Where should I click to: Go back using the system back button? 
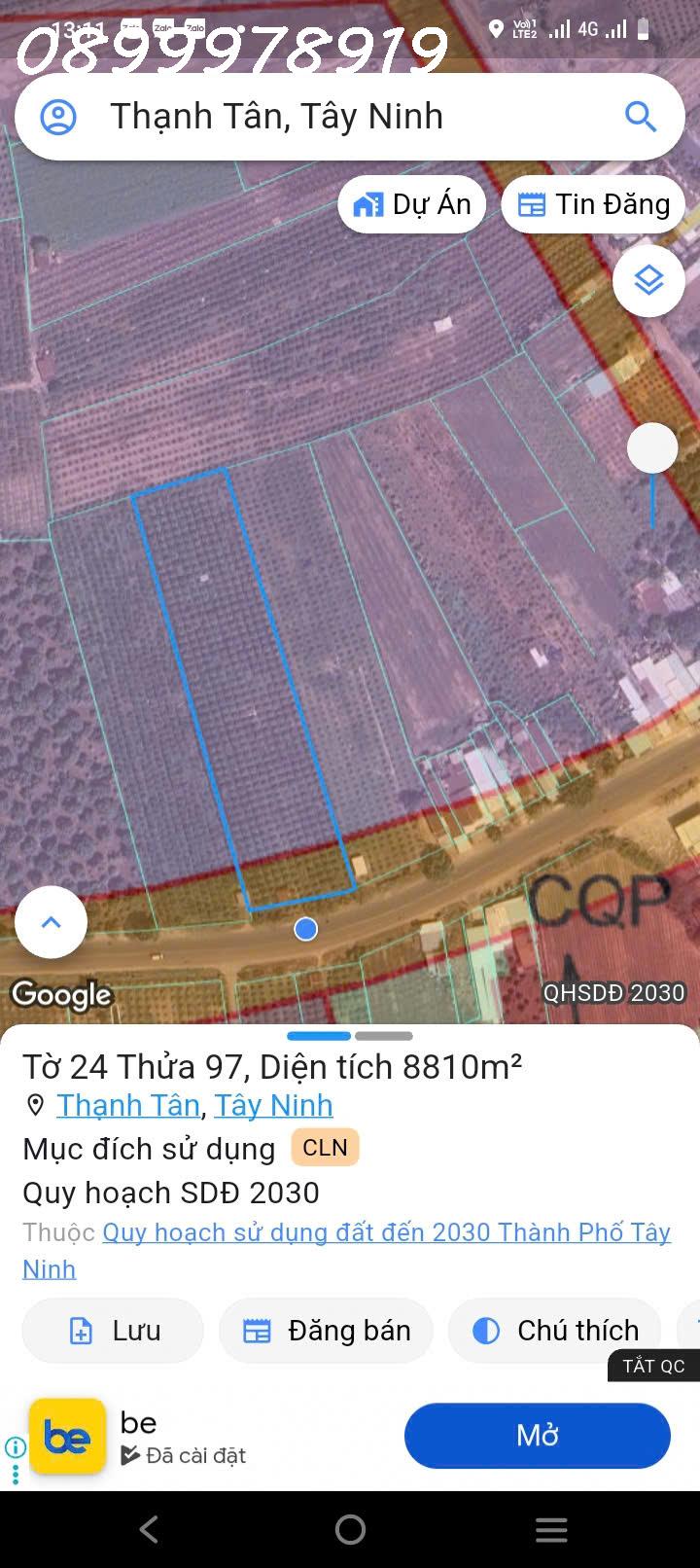(149, 1530)
